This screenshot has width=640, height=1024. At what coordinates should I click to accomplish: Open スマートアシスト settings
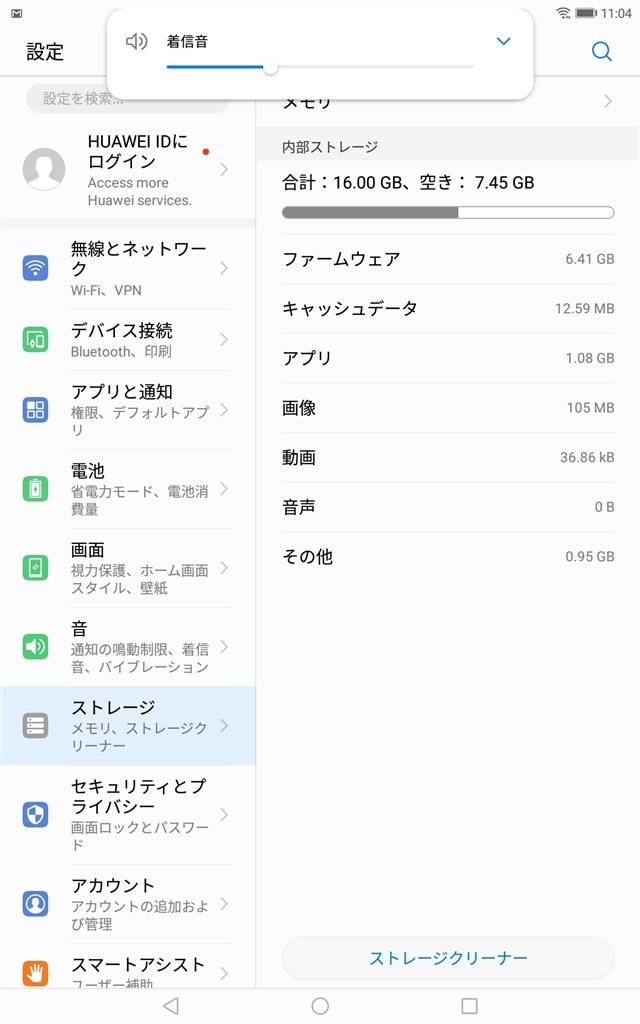pos(127,970)
